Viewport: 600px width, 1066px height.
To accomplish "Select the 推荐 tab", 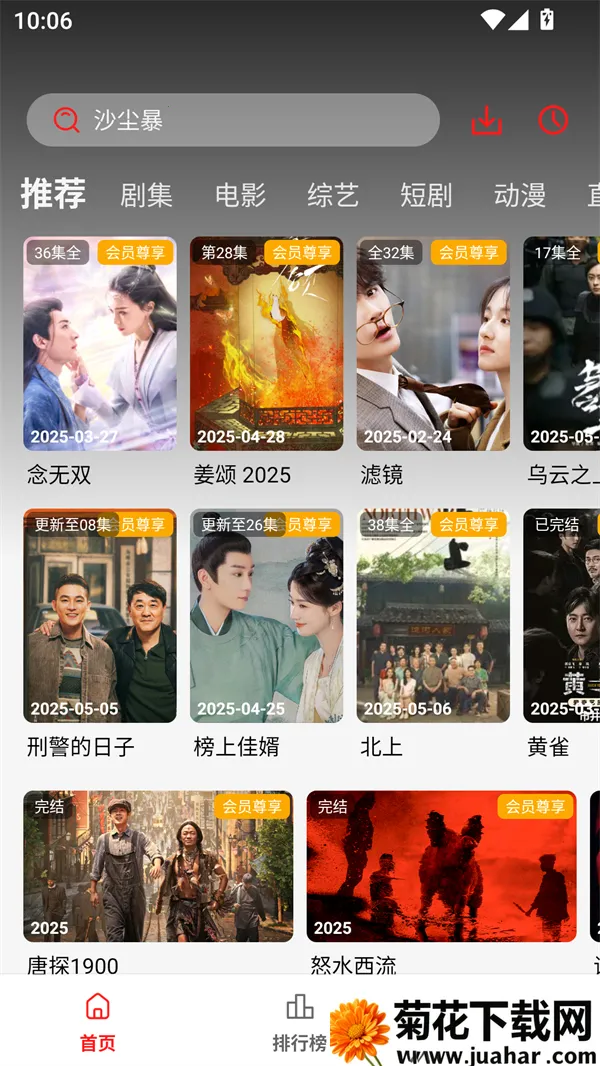I will pos(53,193).
